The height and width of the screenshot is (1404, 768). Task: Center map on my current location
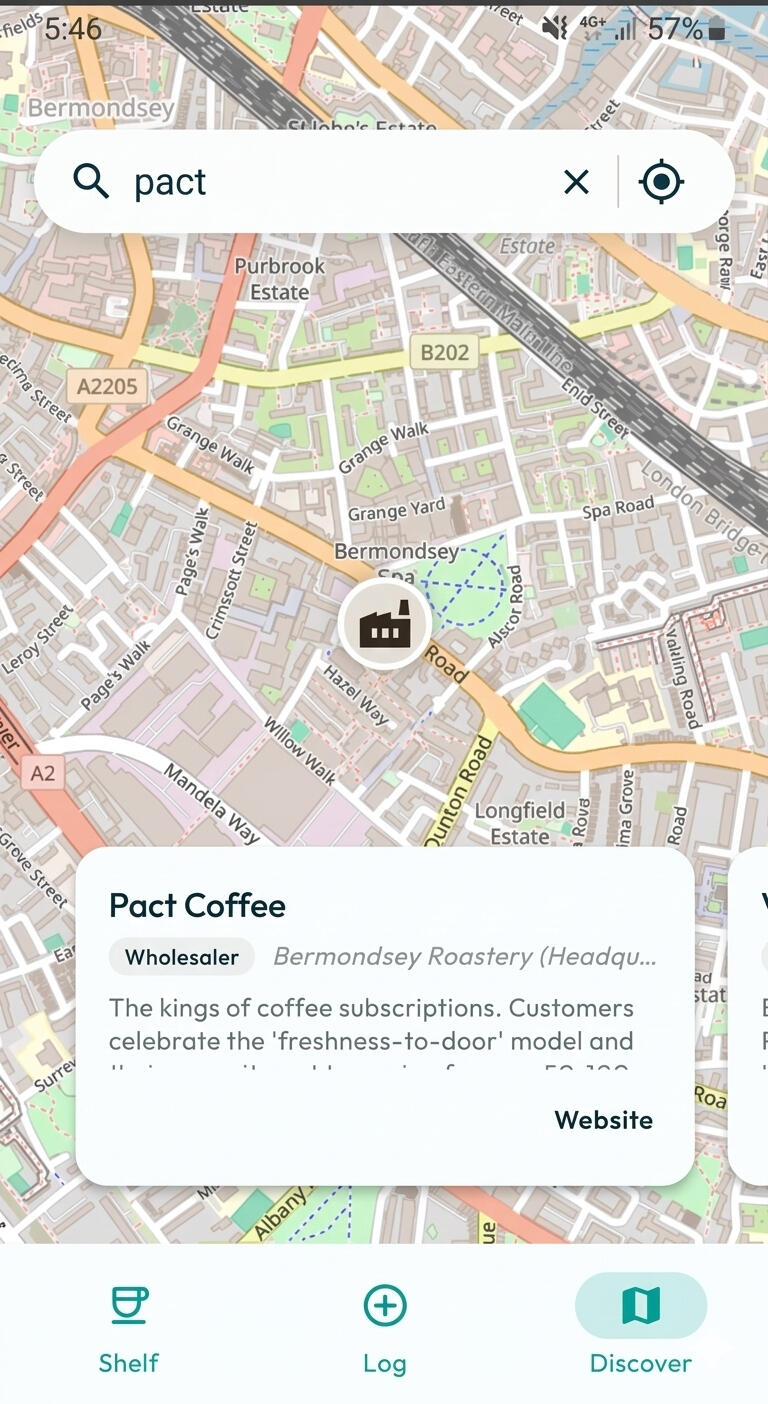tap(661, 182)
